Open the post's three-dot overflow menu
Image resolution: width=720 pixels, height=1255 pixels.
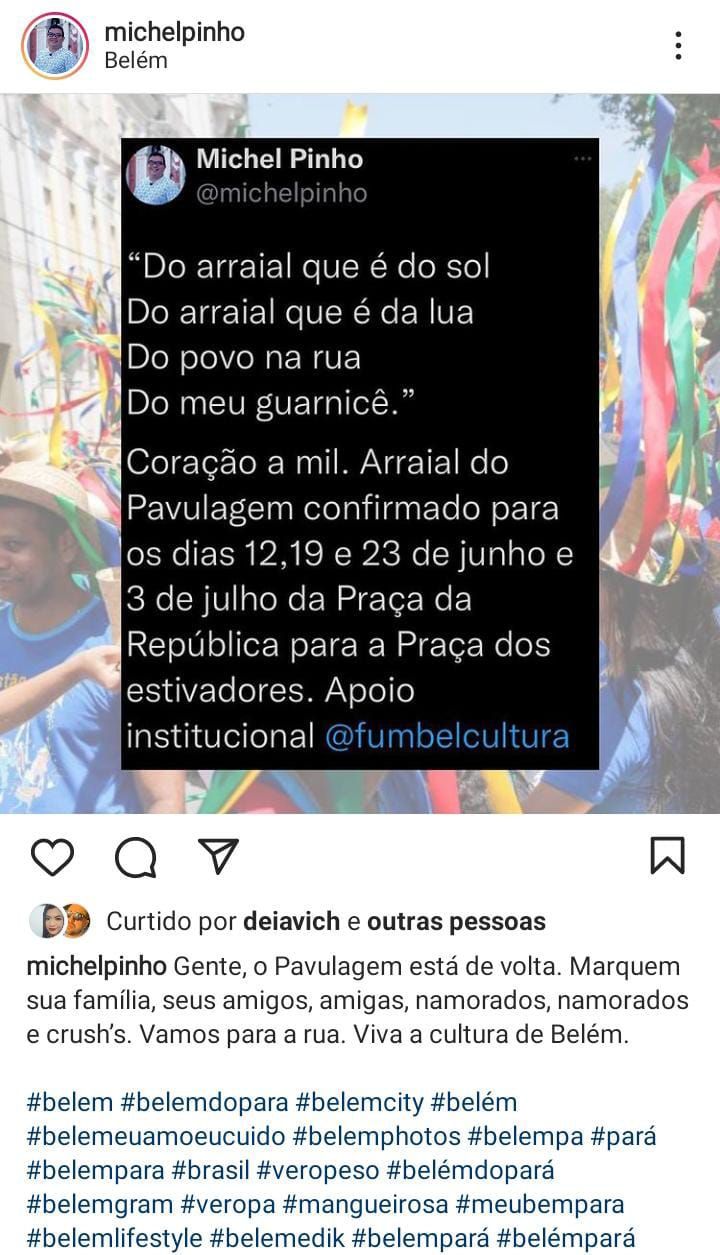678,45
